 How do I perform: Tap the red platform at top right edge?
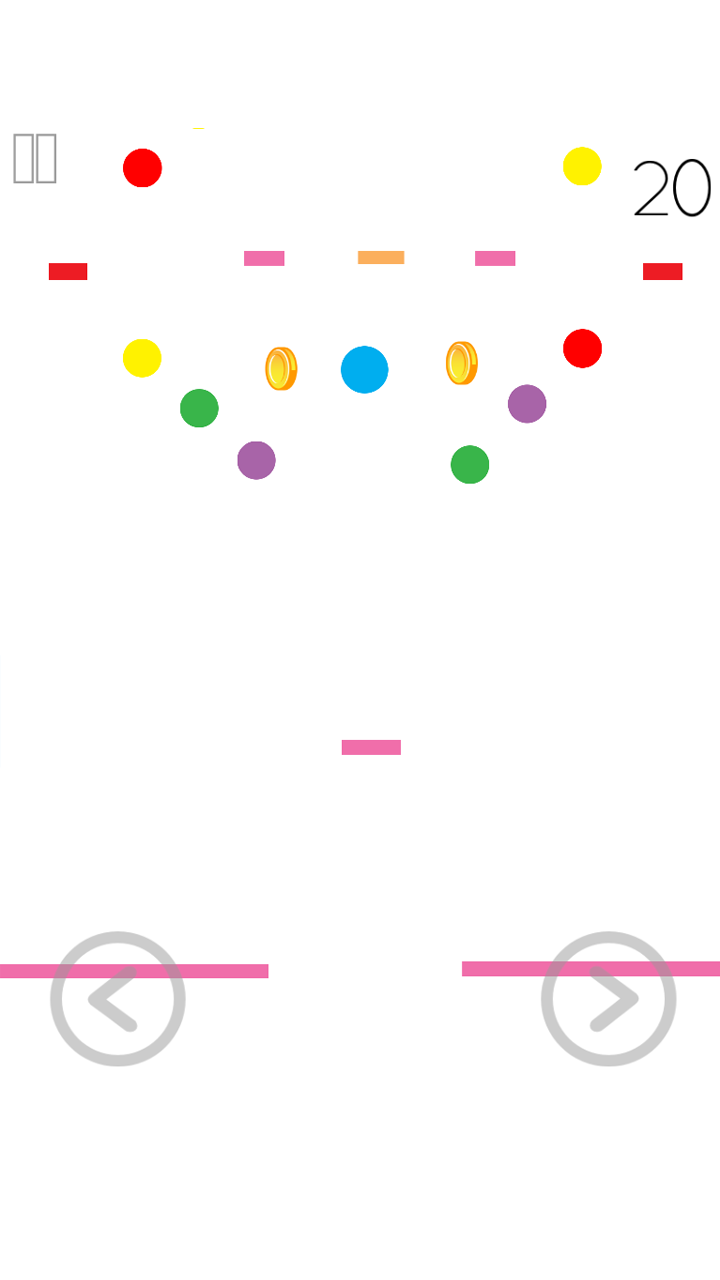[x=662, y=271]
